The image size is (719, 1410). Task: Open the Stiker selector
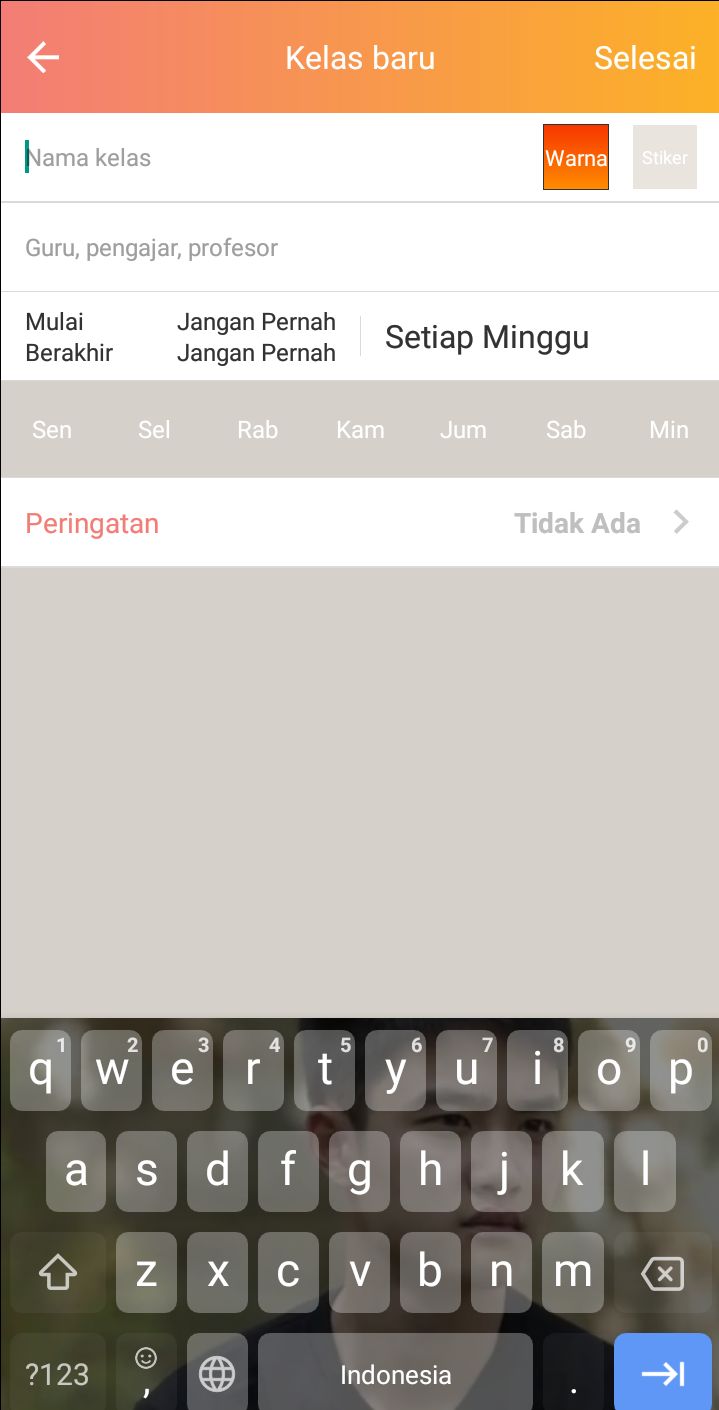pyautogui.click(x=665, y=158)
